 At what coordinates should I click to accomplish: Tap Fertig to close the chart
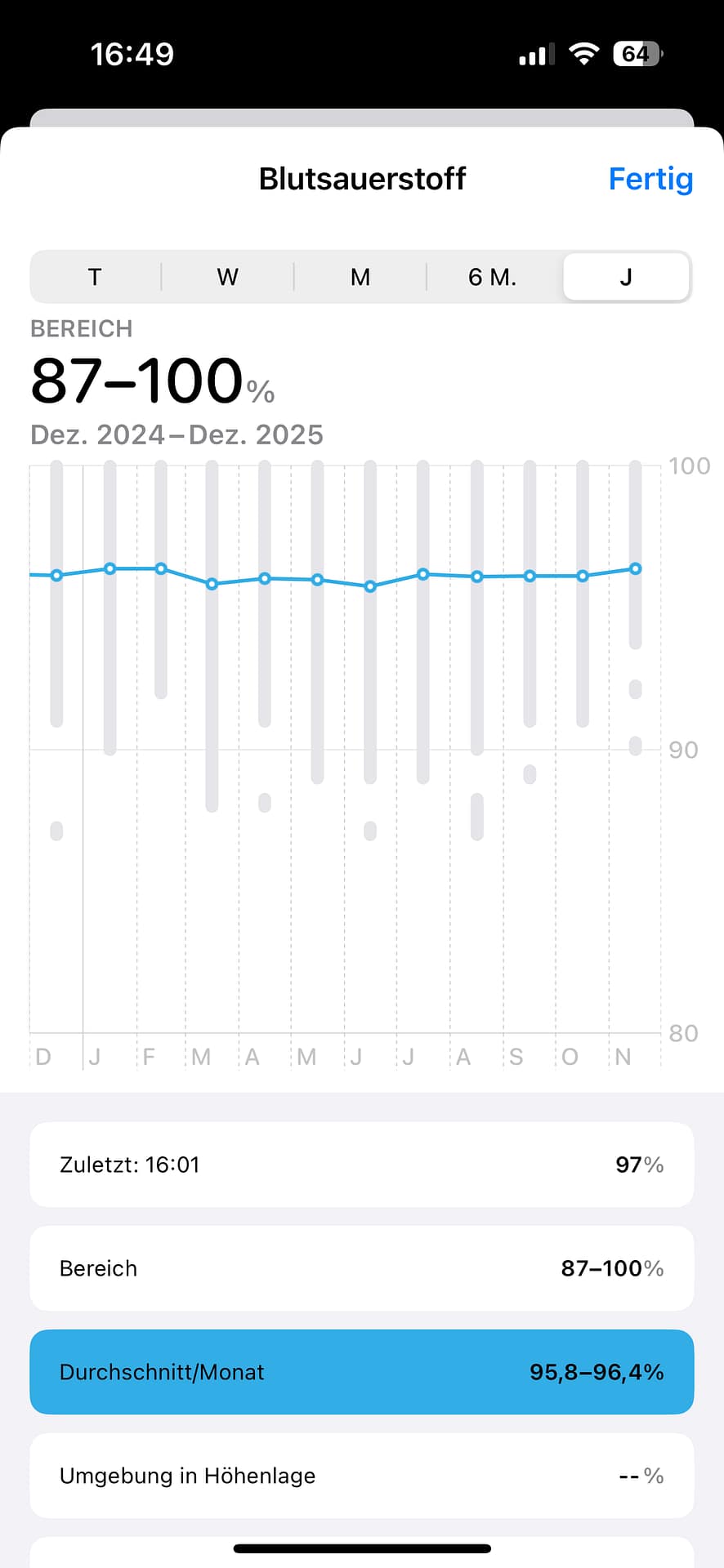(650, 179)
